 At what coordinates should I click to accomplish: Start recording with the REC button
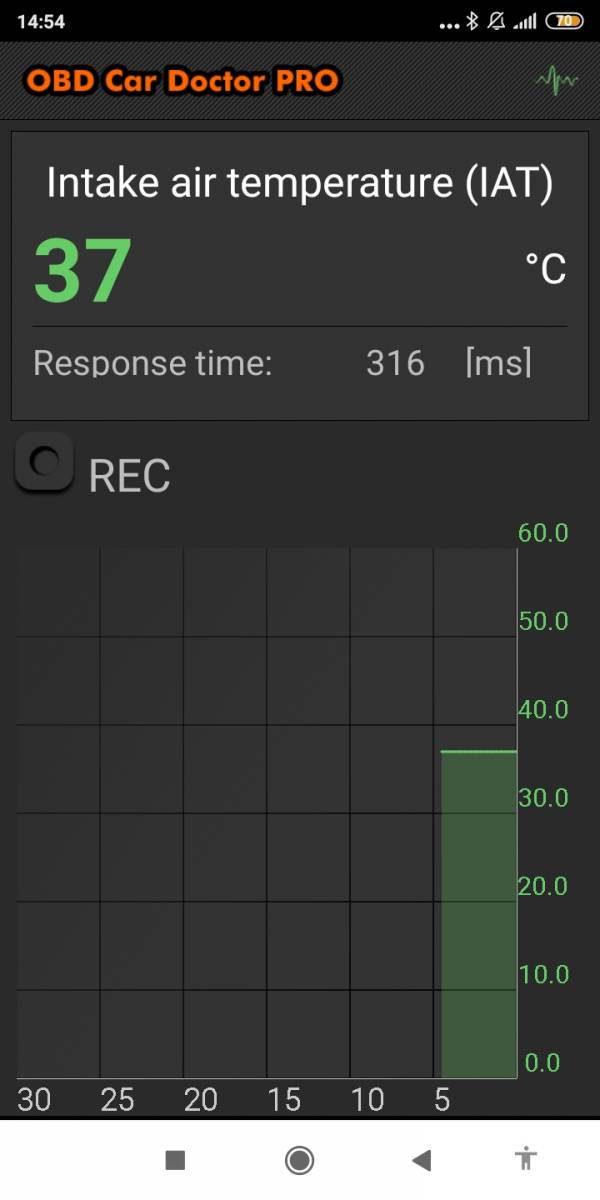pos(45,462)
